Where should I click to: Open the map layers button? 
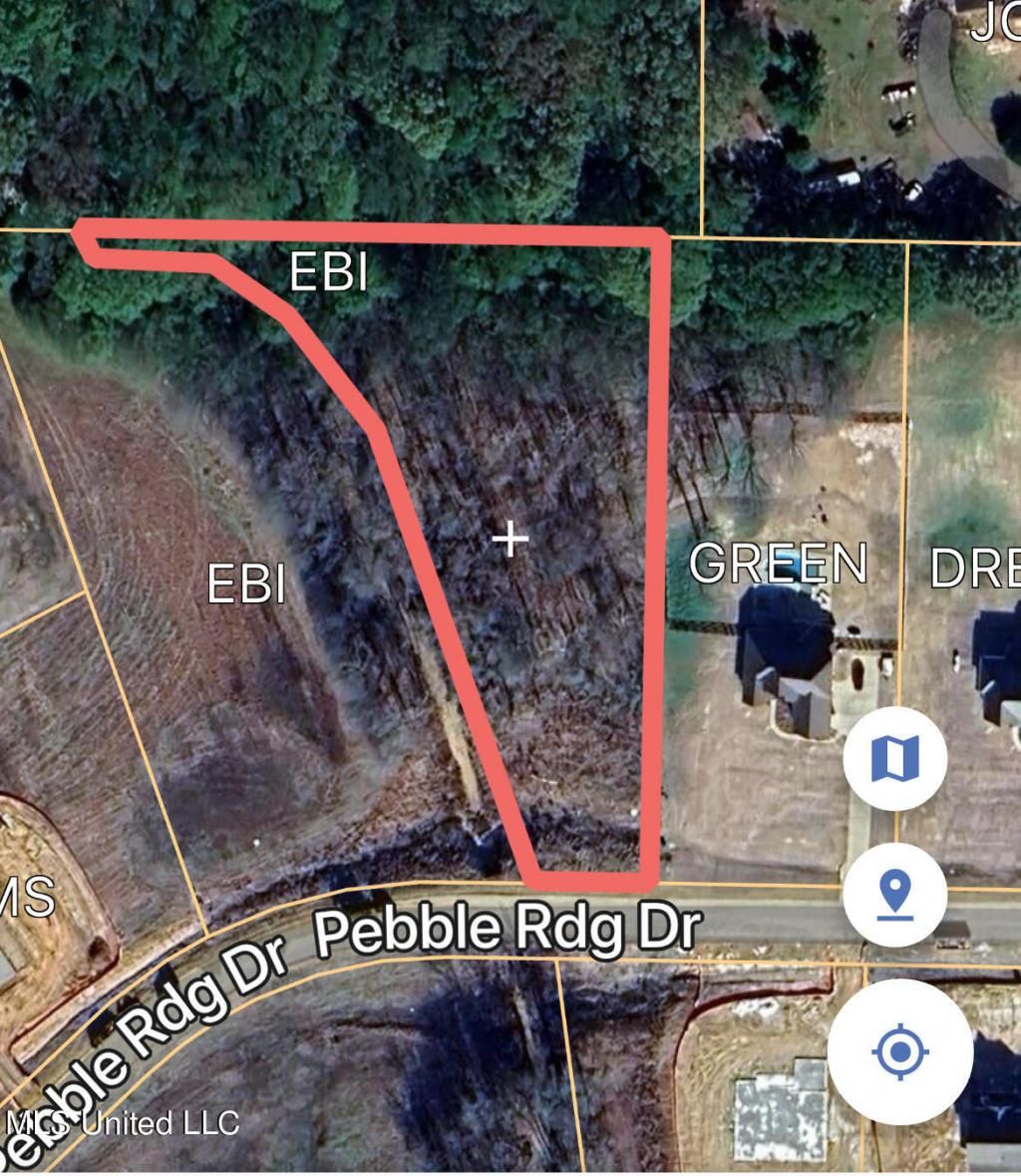click(894, 759)
